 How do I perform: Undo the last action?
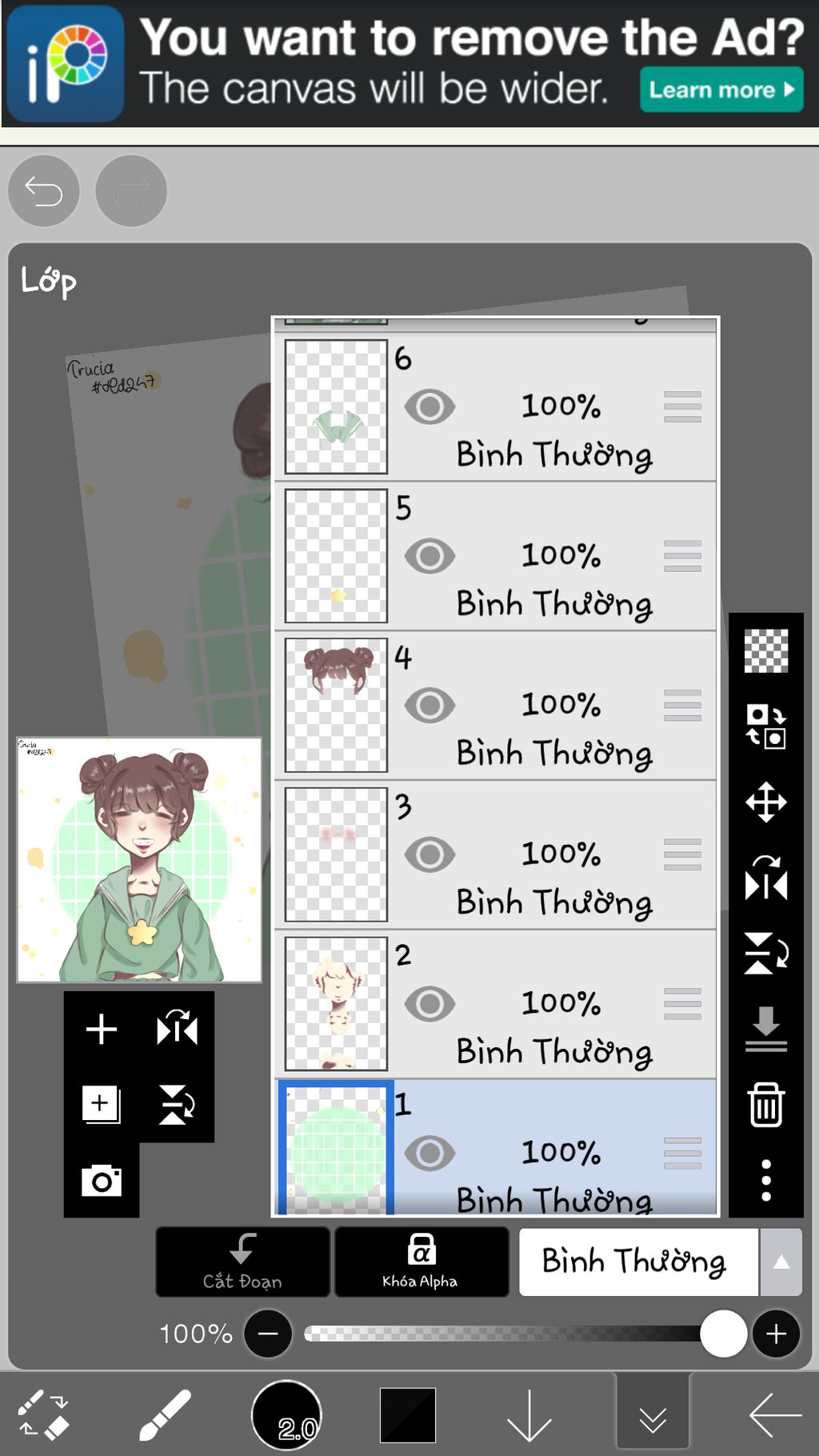pos(43,191)
